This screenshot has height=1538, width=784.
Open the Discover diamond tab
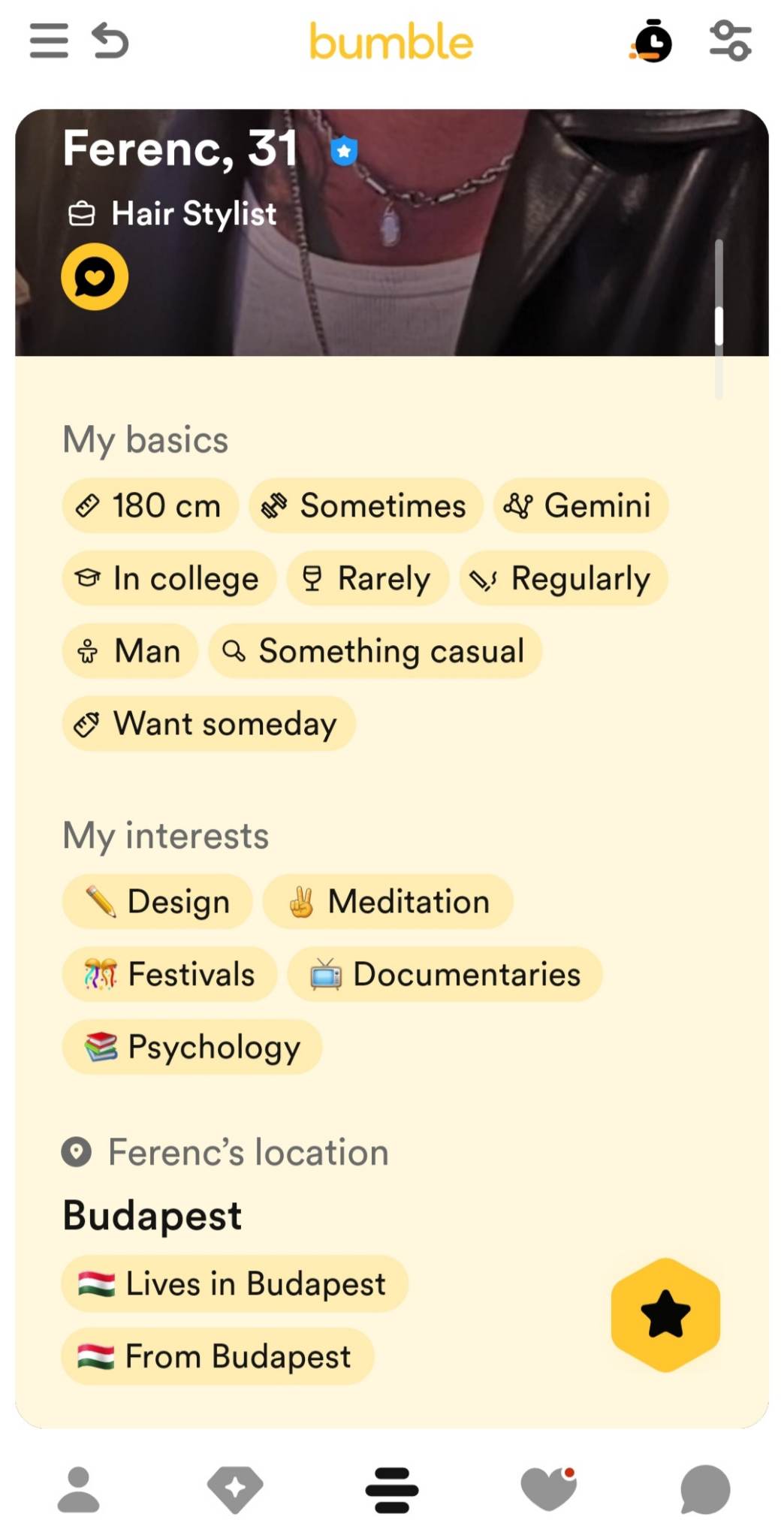[x=235, y=1488]
